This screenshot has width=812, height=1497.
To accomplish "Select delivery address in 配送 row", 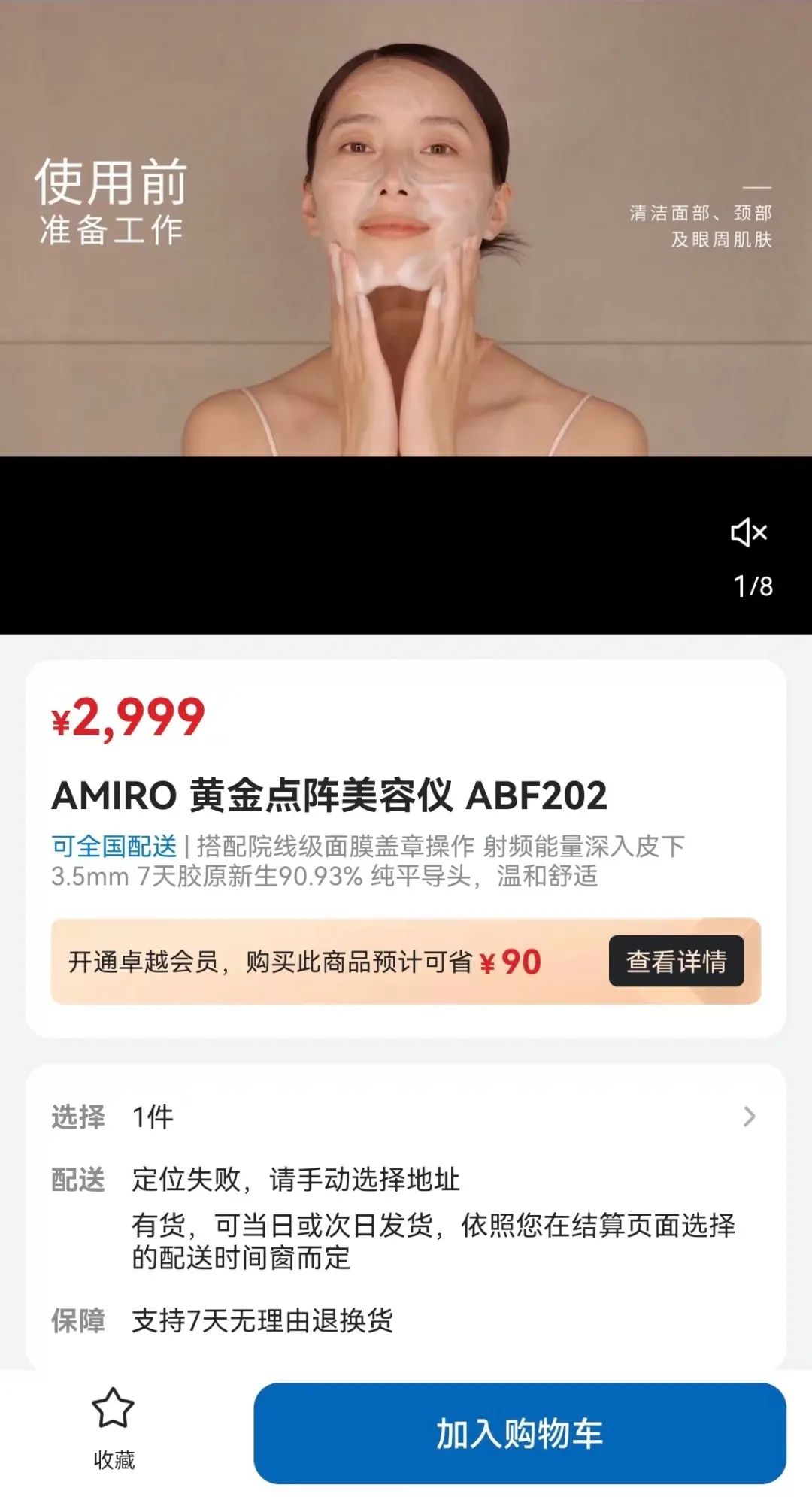I will point(295,1179).
